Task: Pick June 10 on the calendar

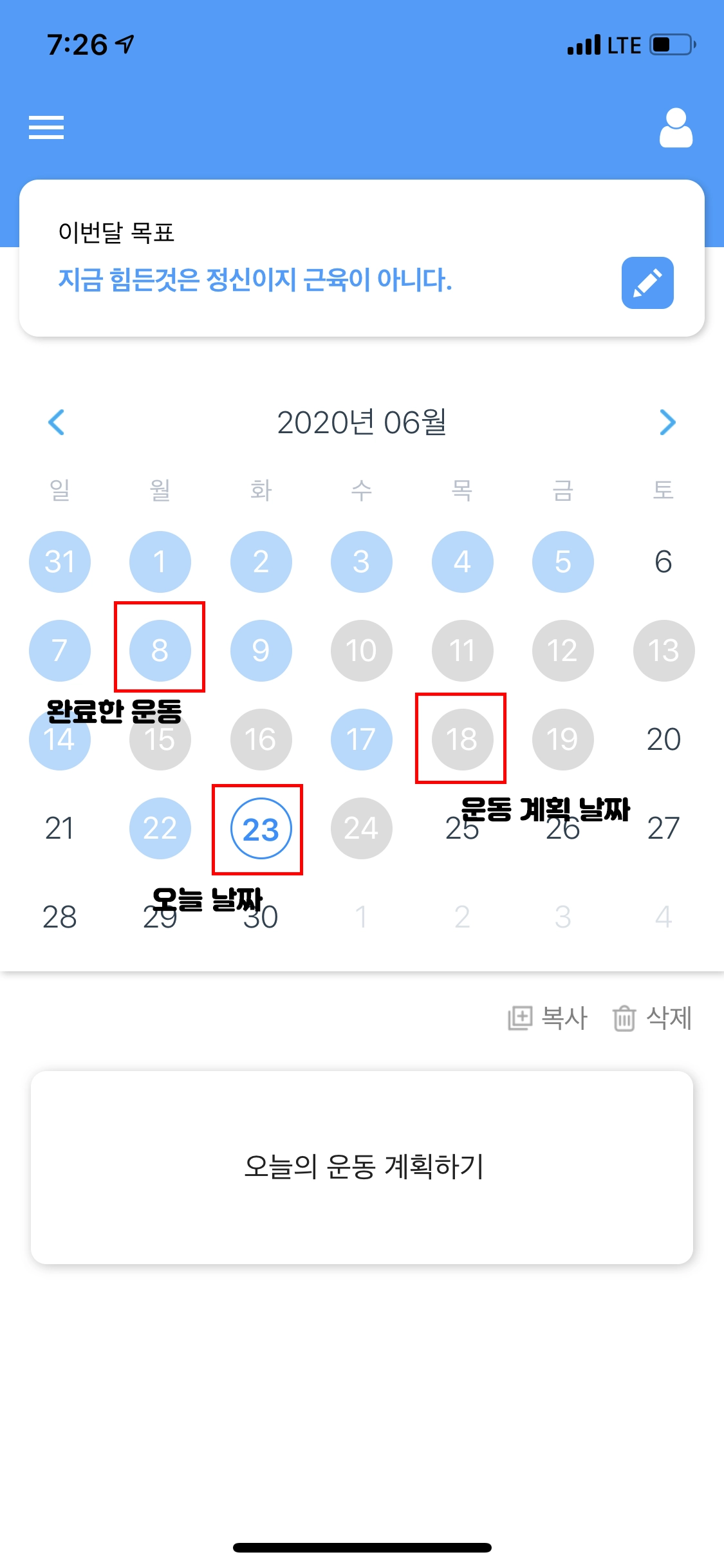Action: (361, 650)
